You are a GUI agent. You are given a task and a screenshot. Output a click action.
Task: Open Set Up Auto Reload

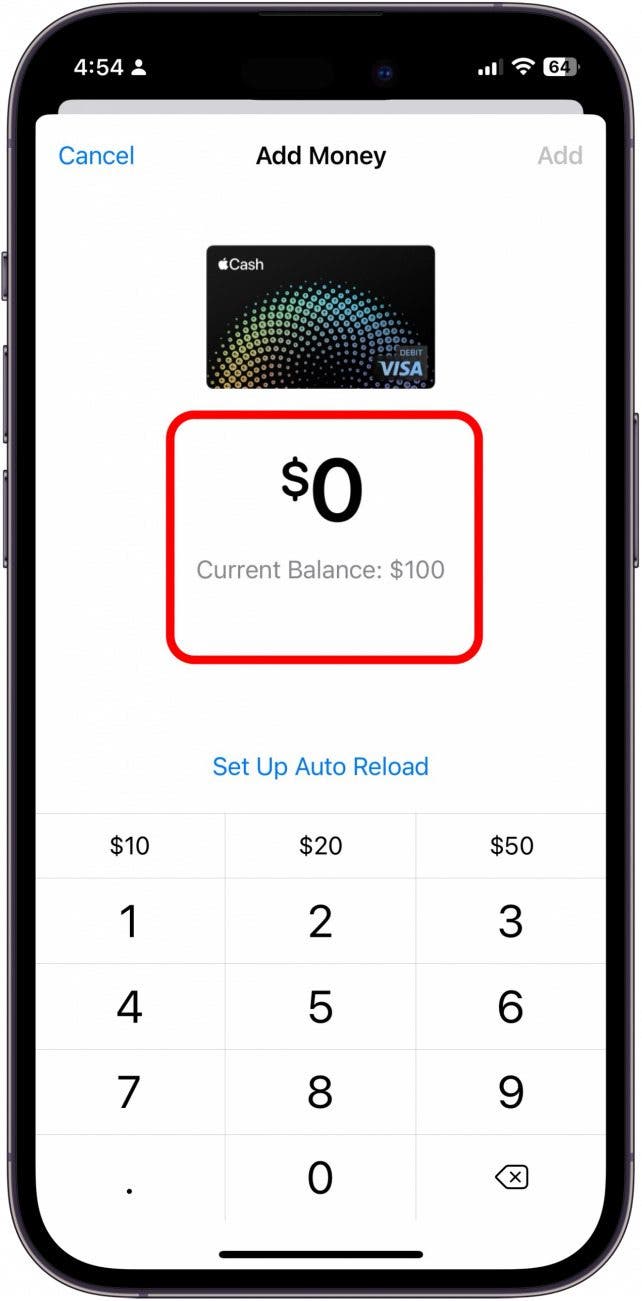[320, 767]
